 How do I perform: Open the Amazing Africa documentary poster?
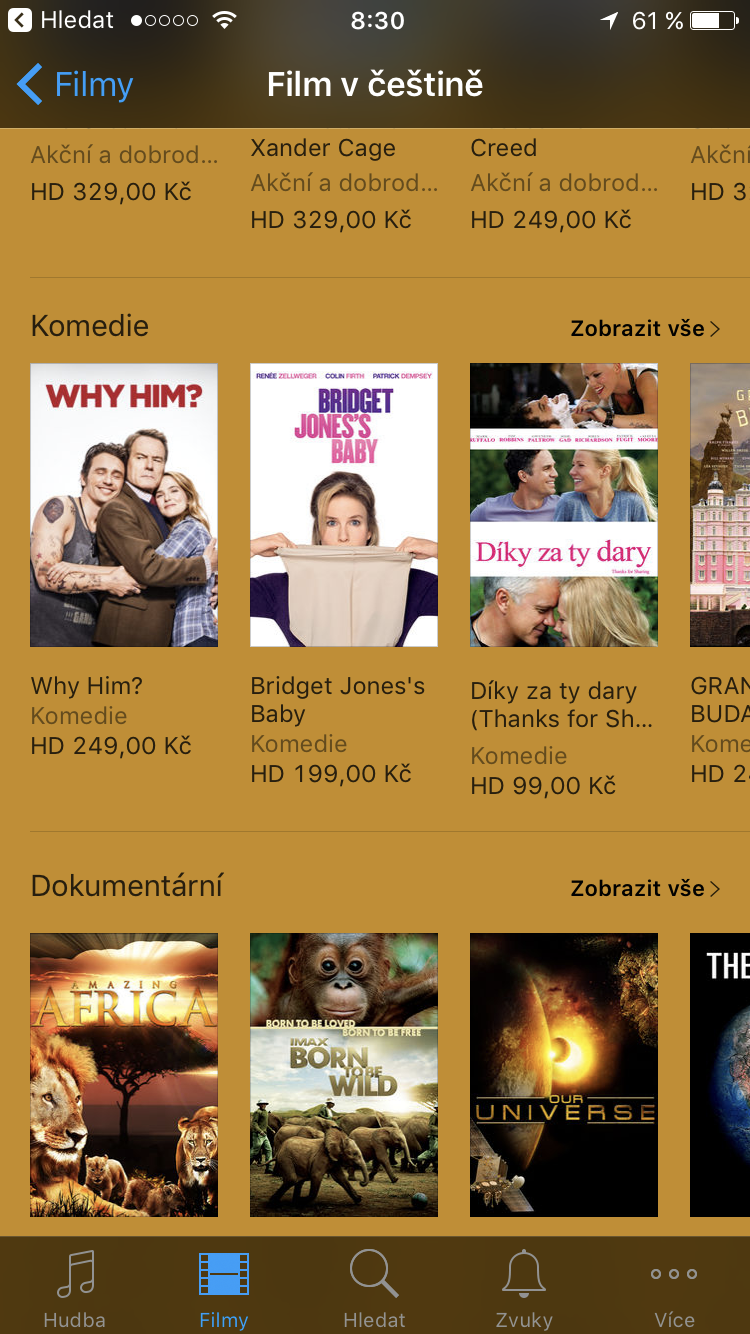[123, 1075]
